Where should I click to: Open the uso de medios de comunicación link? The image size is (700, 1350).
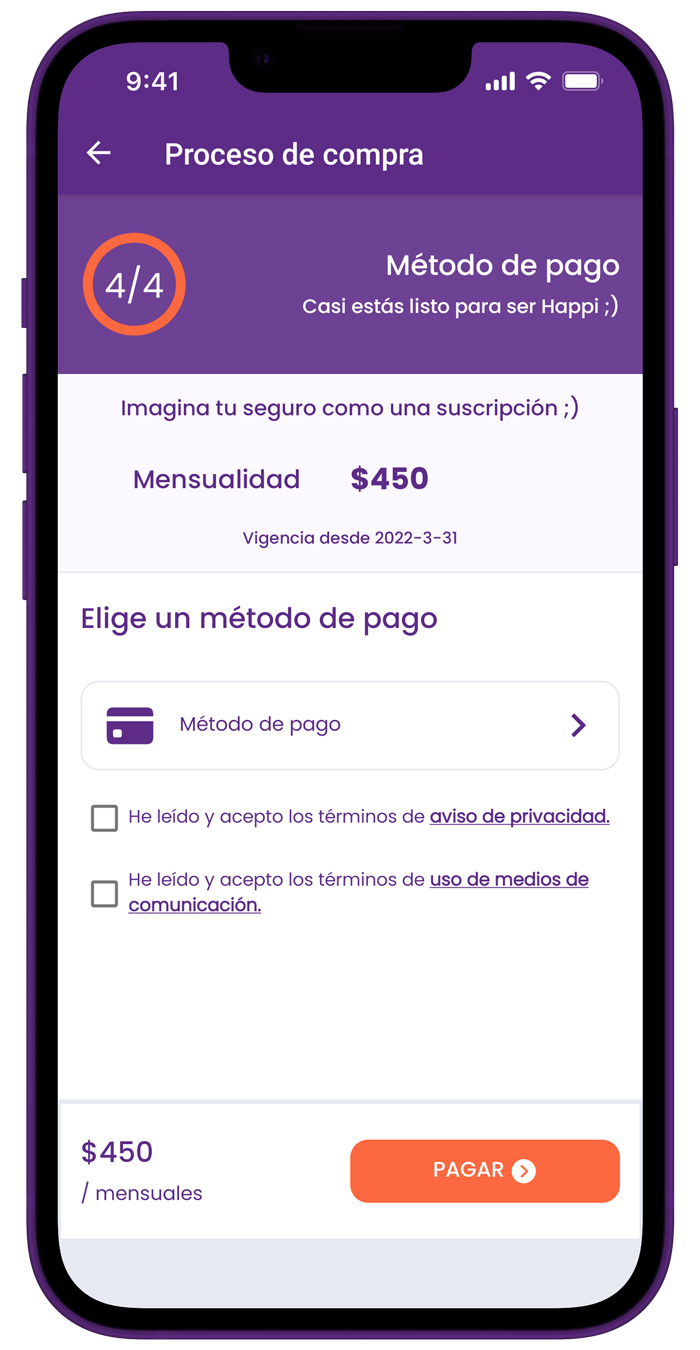[508, 881]
